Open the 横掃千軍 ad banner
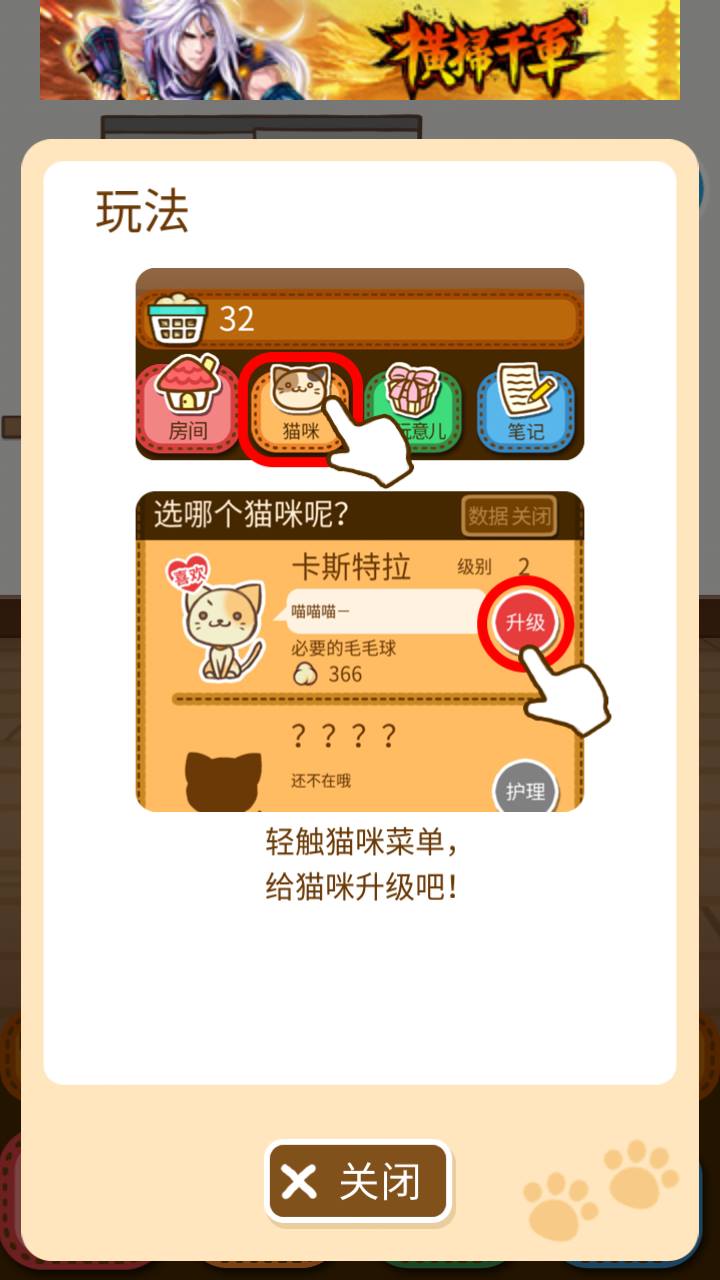 point(360,50)
